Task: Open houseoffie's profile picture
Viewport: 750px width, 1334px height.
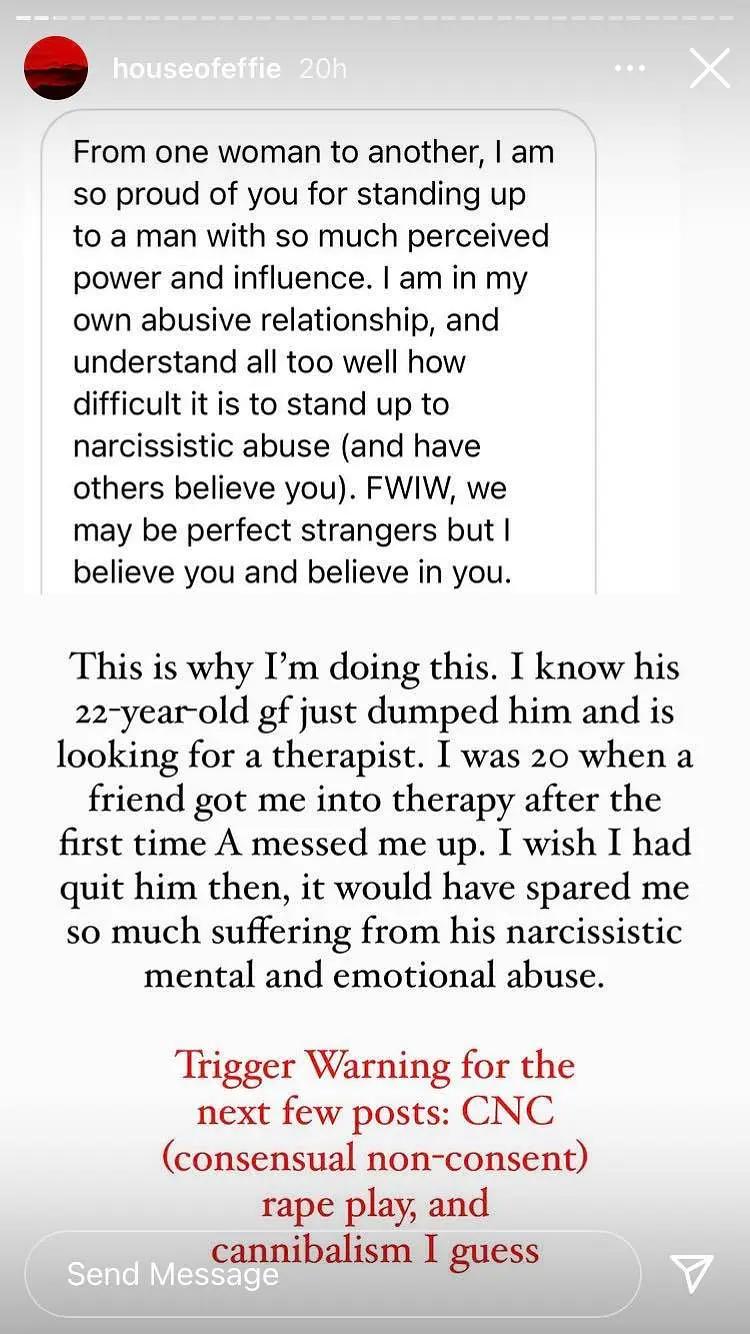Action: click(x=56, y=68)
